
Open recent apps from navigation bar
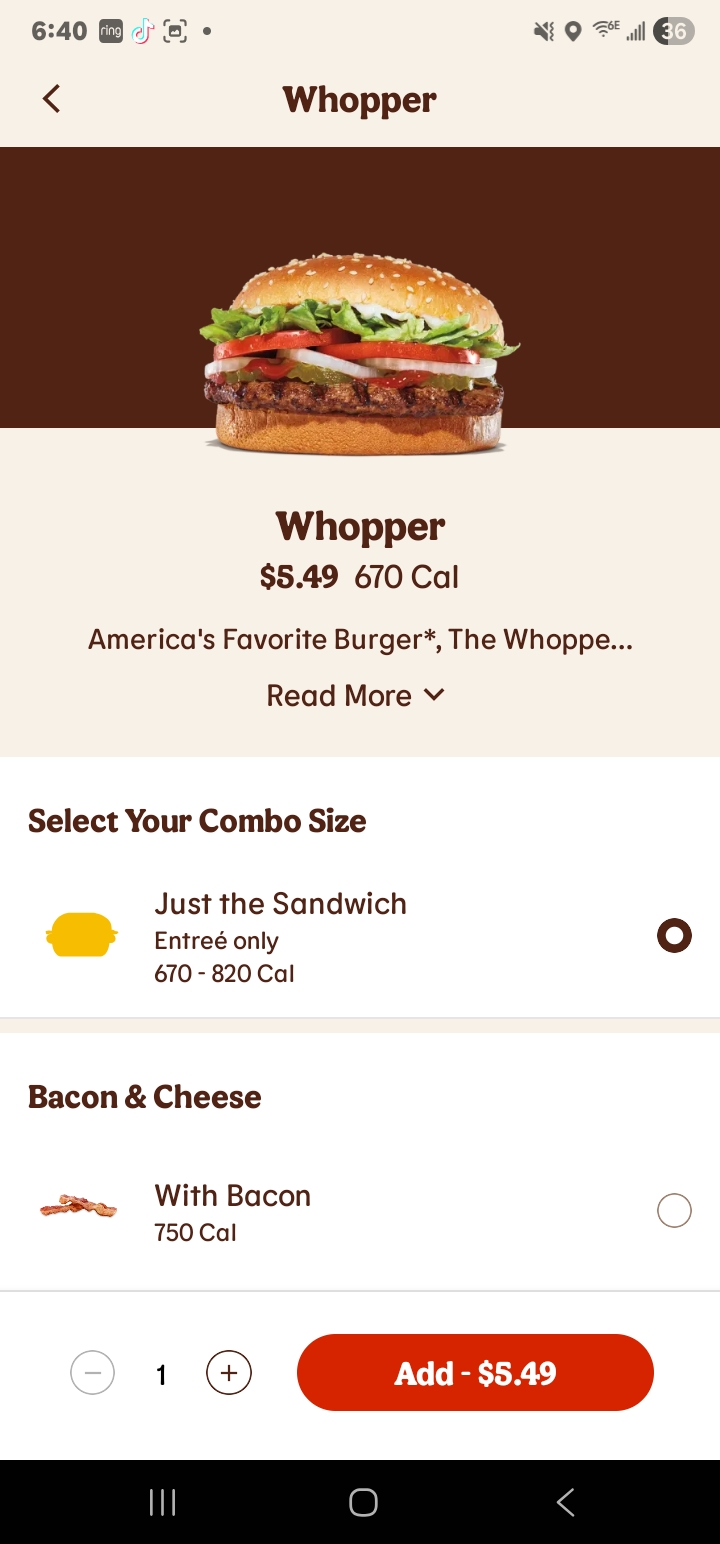point(162,1502)
